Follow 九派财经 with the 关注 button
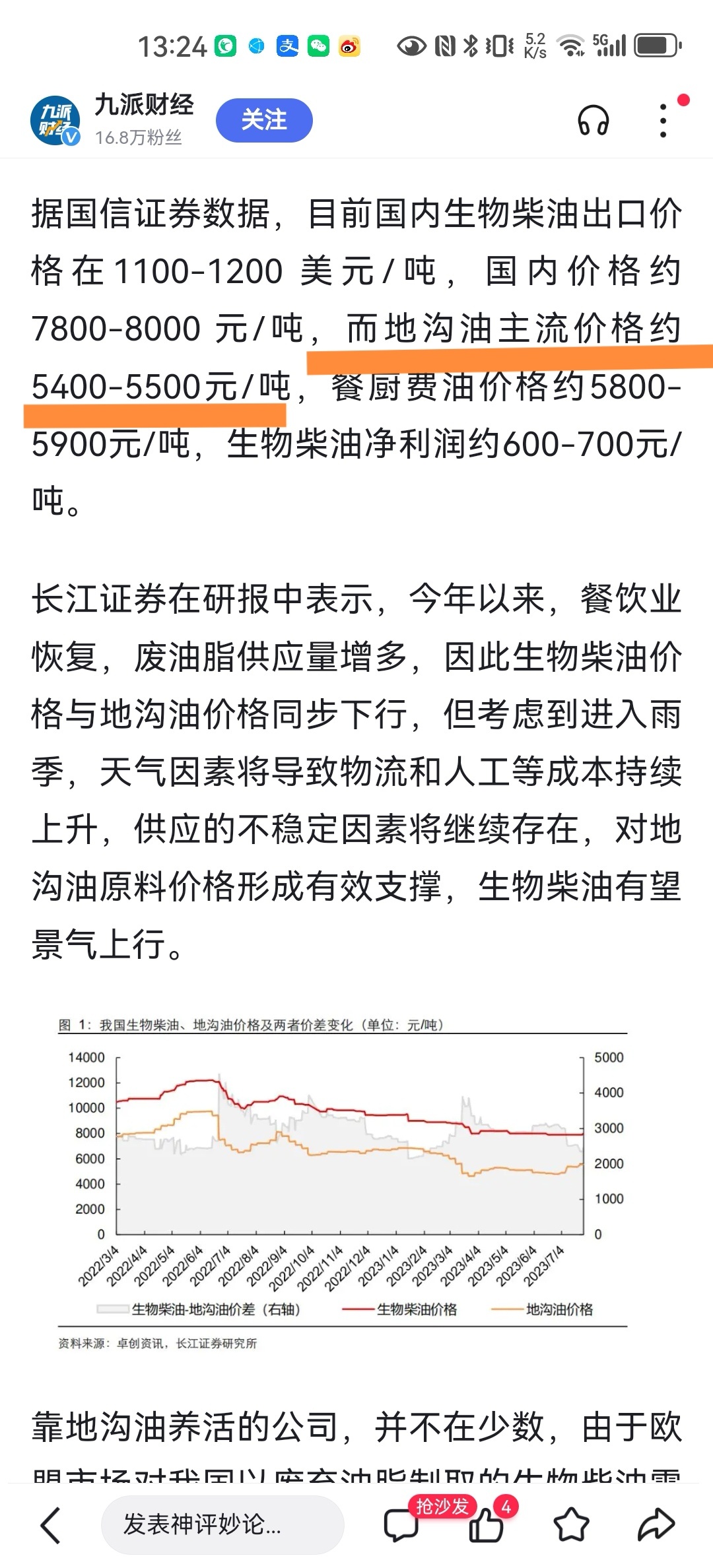Viewport: 713px width, 1568px height. pos(264,120)
